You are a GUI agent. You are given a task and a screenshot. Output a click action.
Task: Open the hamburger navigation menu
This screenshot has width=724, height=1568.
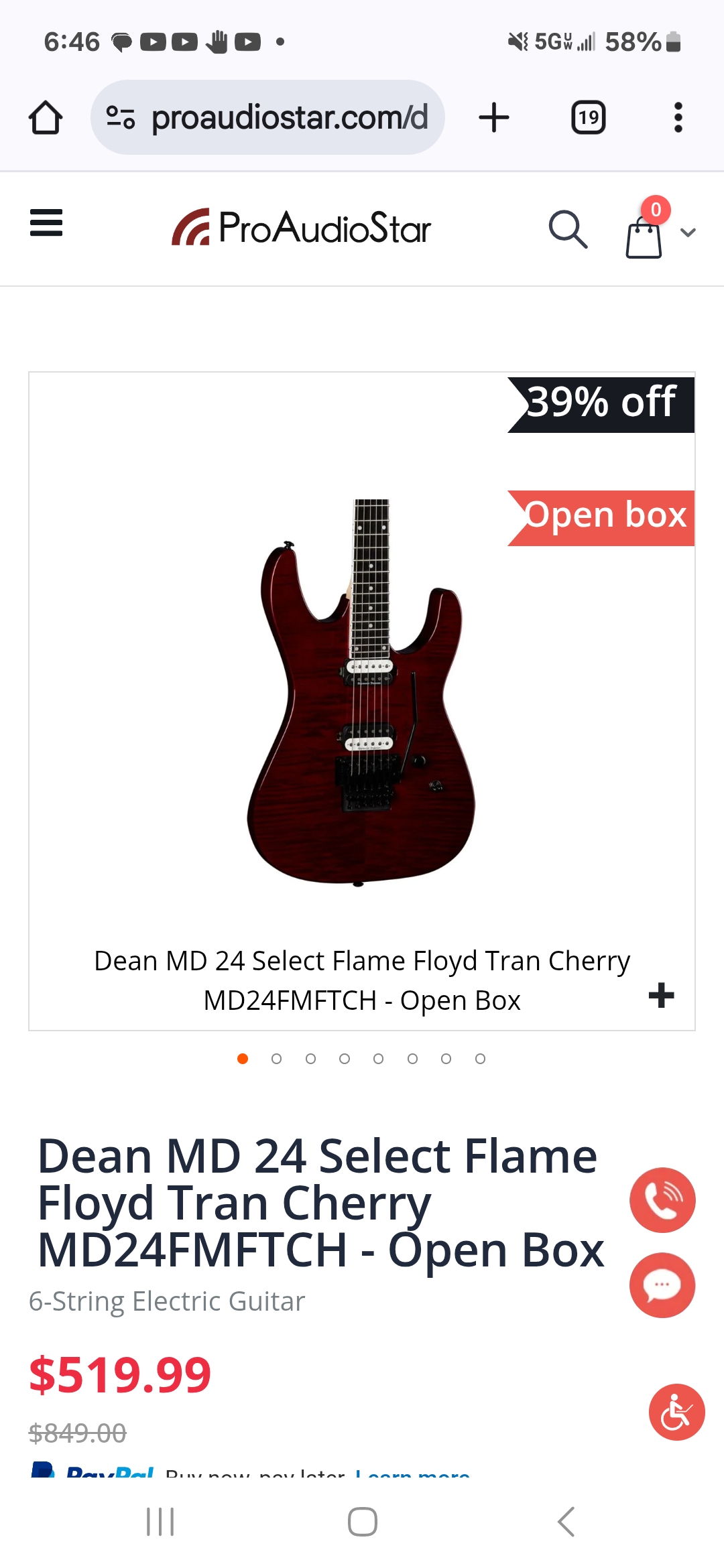click(46, 223)
